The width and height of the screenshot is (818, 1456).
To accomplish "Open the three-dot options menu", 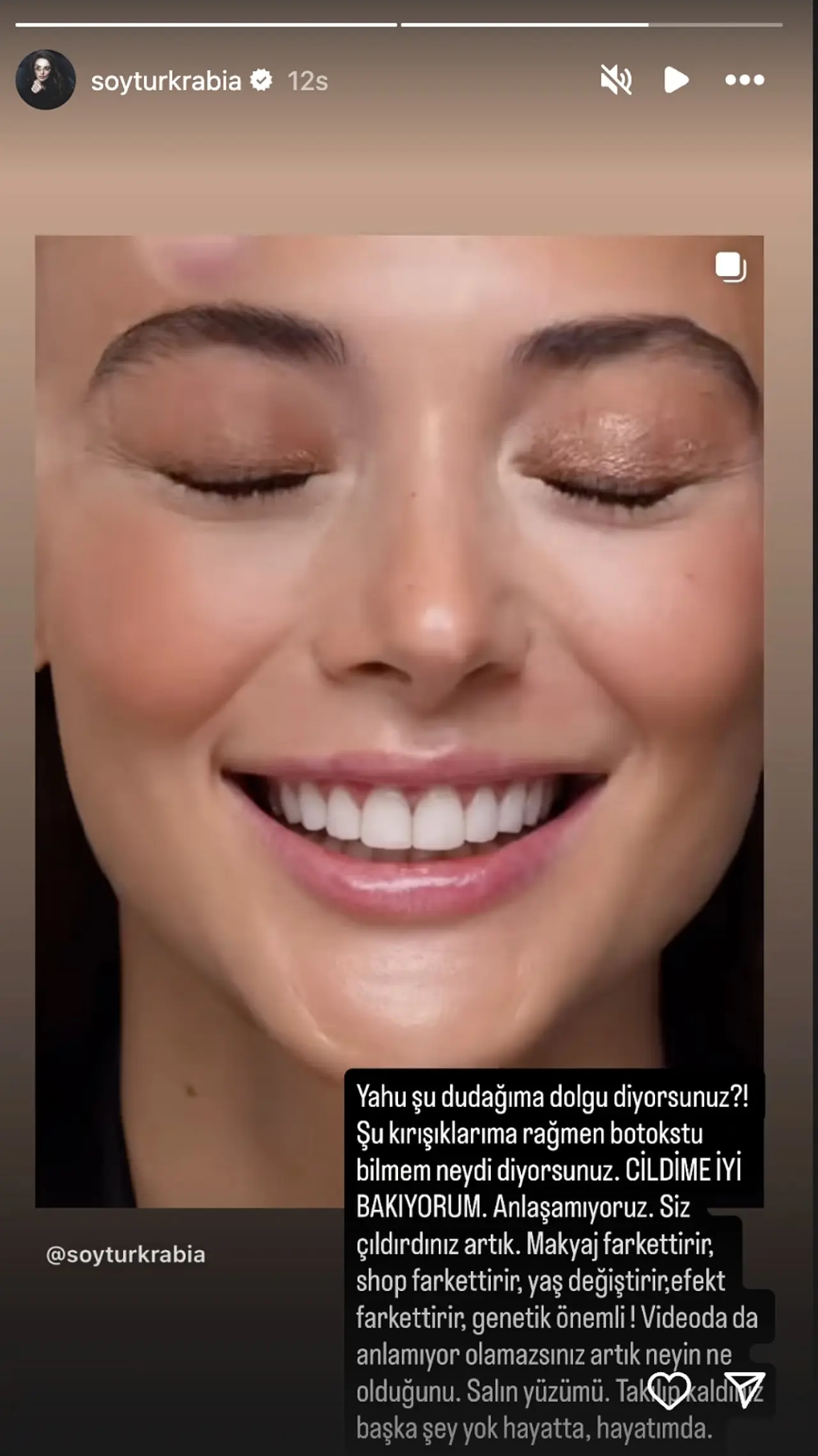I will click(x=745, y=81).
